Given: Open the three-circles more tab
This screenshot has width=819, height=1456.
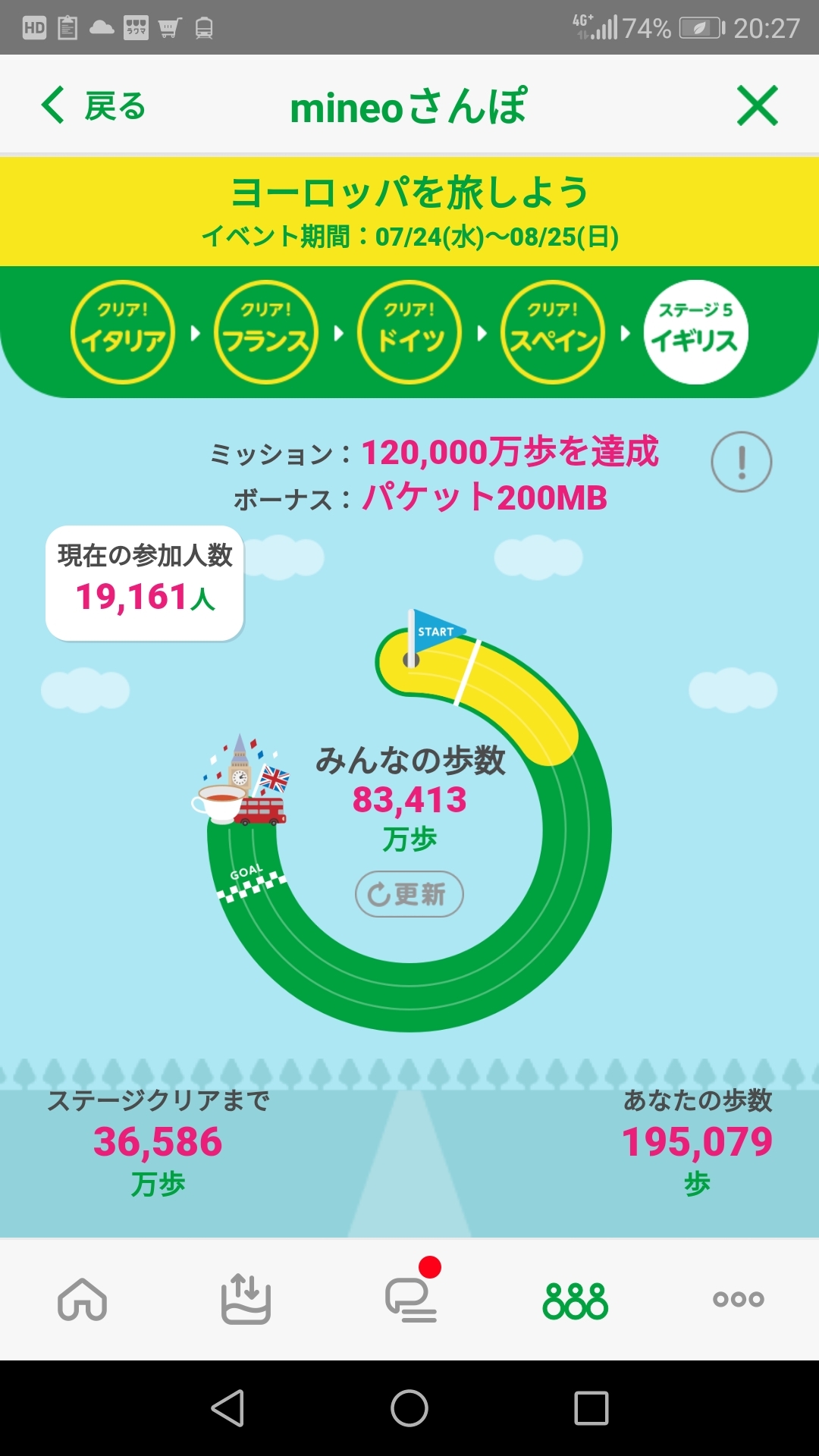Looking at the screenshot, I should pos(738,1299).
